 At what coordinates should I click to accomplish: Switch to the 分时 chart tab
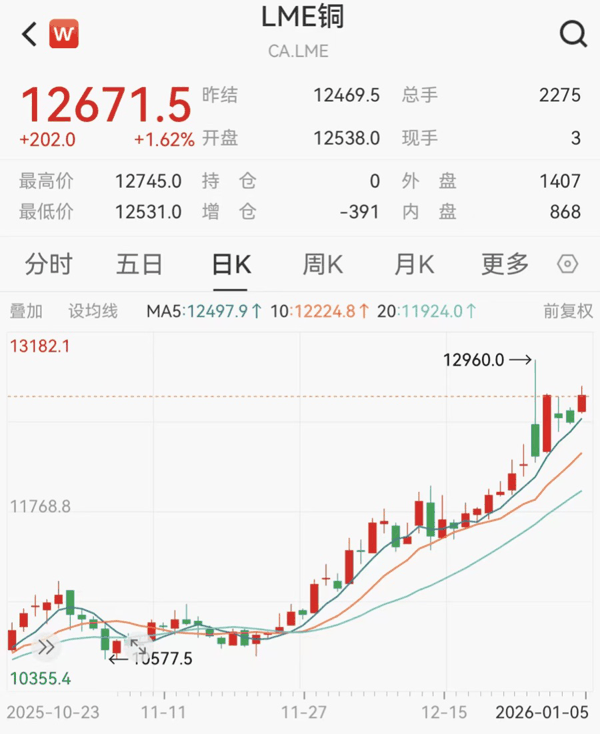click(x=48, y=264)
